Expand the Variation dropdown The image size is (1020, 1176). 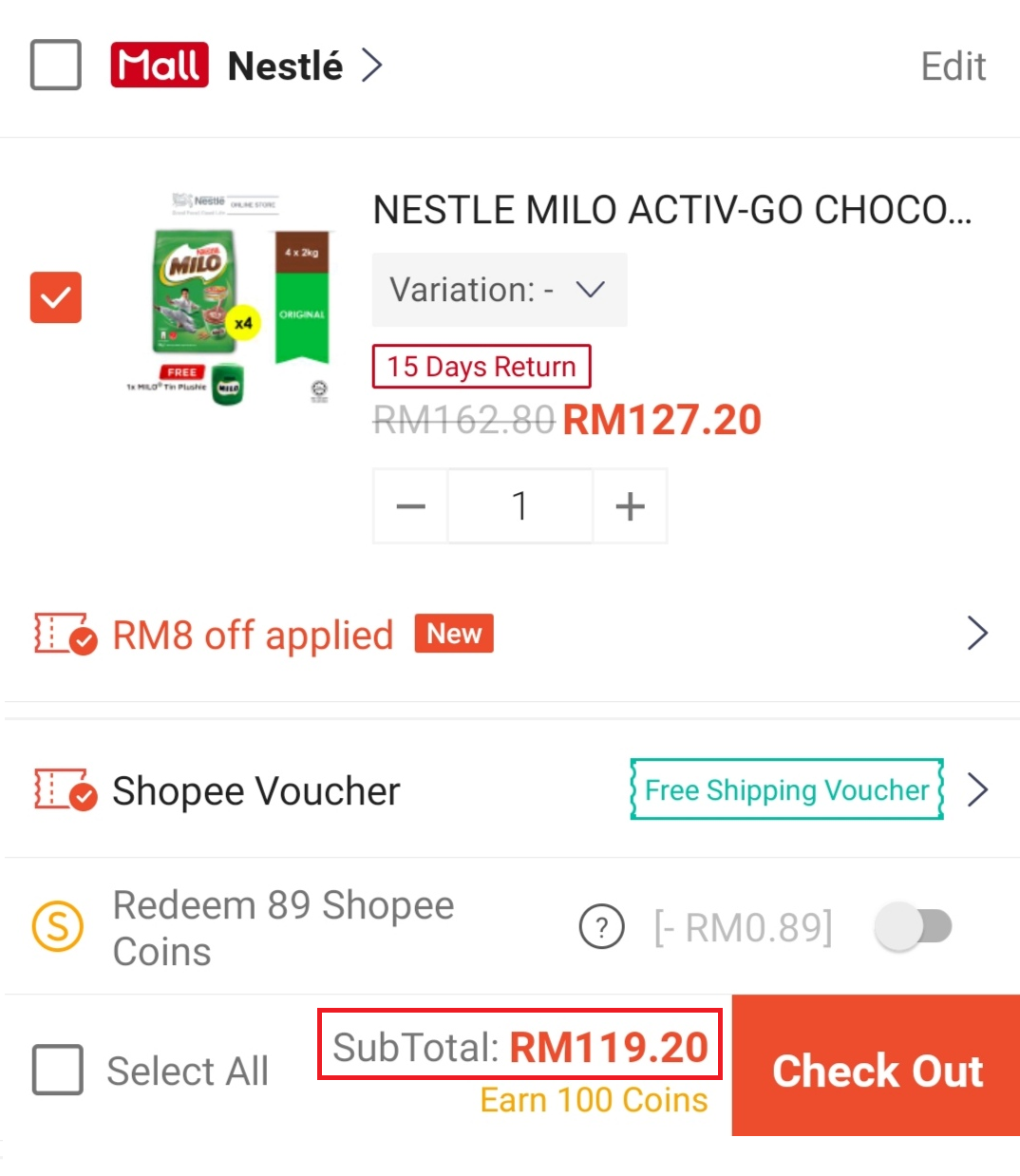click(499, 290)
